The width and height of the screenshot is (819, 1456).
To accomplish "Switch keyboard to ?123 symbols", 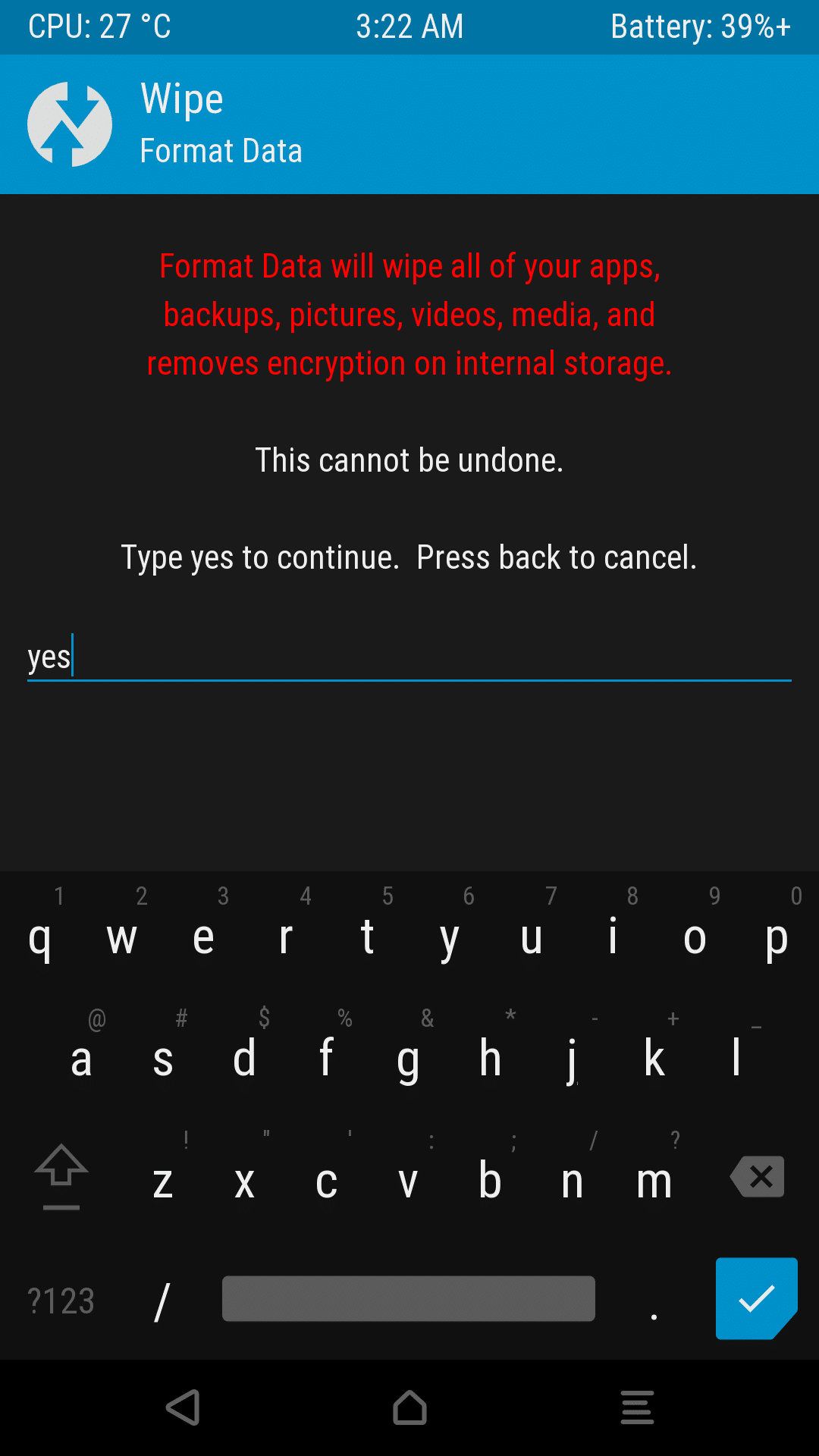I will tap(61, 1301).
